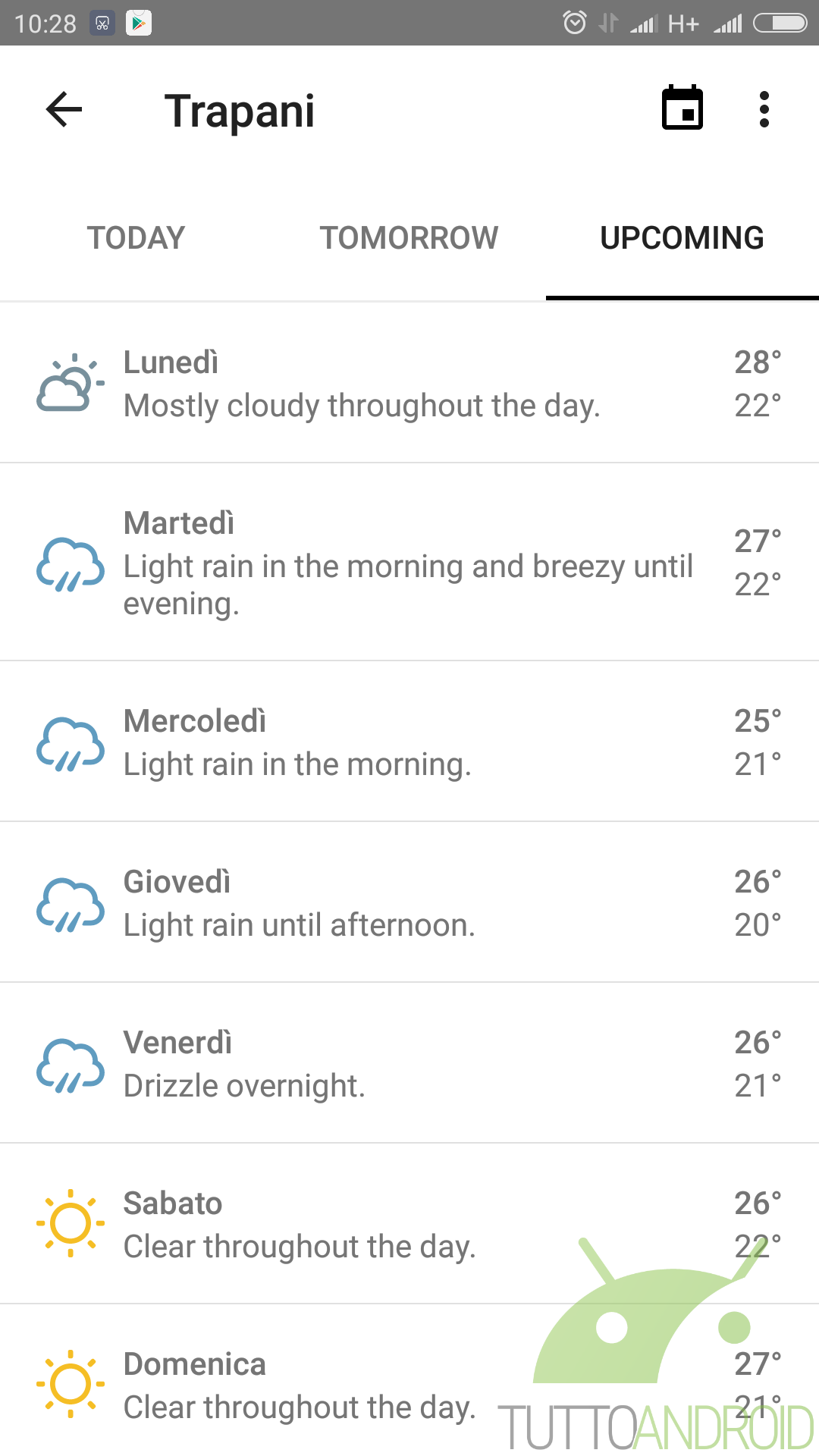Viewport: 819px width, 1456px height.
Task: Open the Giovedì forecast row
Action: (x=409, y=902)
